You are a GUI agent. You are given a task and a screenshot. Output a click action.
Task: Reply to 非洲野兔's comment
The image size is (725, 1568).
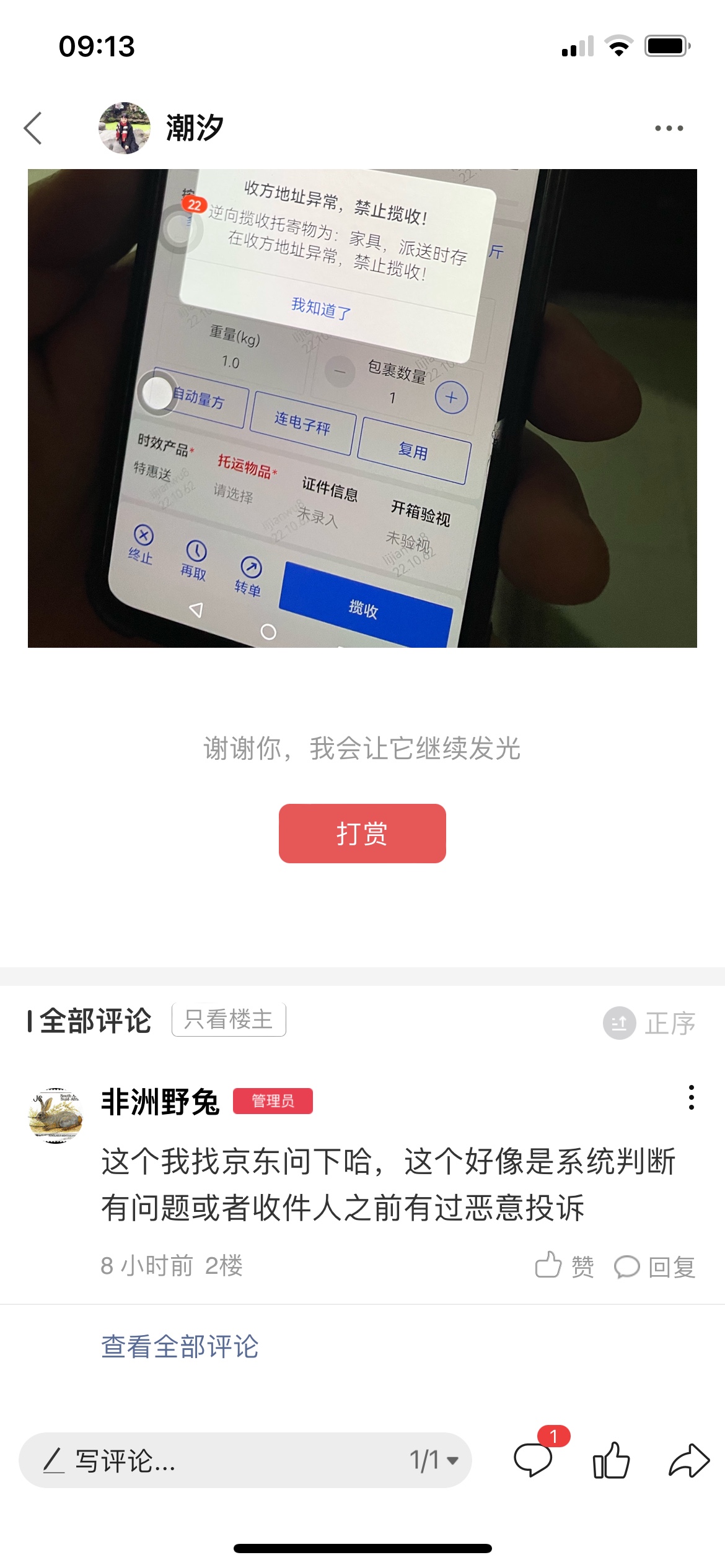(x=654, y=1266)
